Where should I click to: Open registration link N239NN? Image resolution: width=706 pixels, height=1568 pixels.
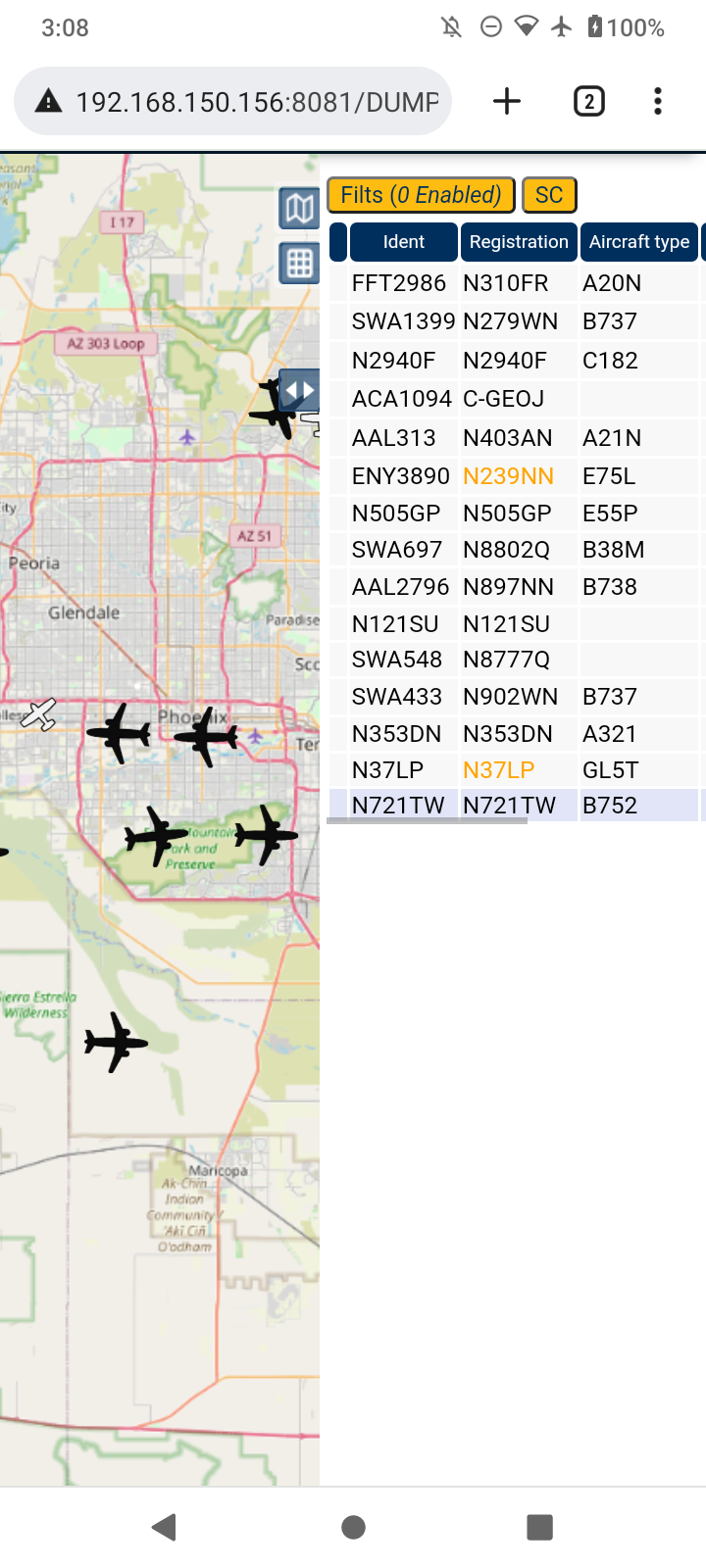(508, 476)
